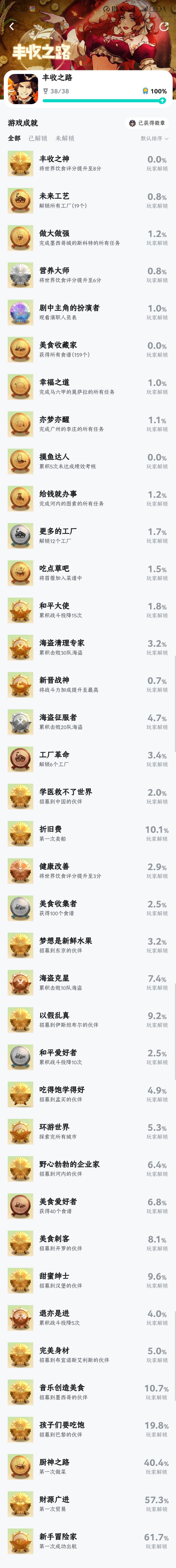Go back from the 丰收之路 achievements page
This screenshot has height=1568, width=176.
pos(11,27)
